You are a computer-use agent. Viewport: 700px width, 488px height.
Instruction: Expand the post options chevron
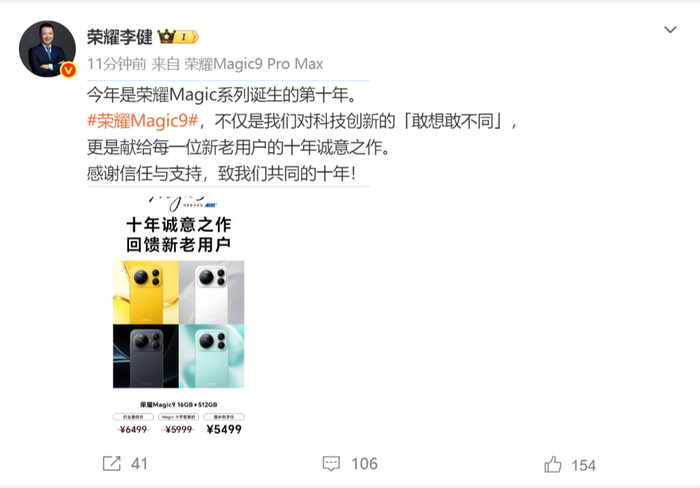pyautogui.click(x=670, y=29)
